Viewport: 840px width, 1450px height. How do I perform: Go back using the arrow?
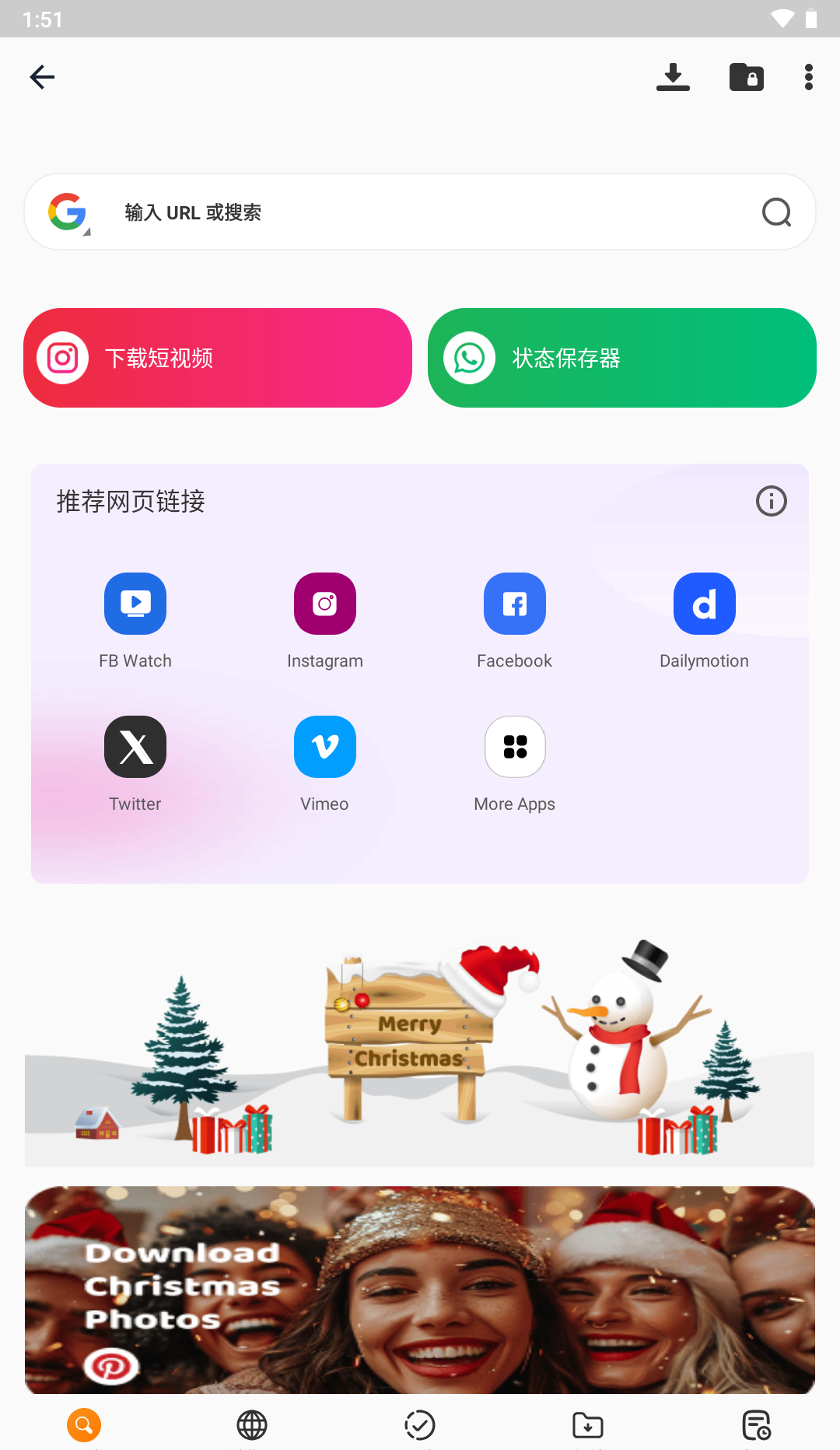42,77
